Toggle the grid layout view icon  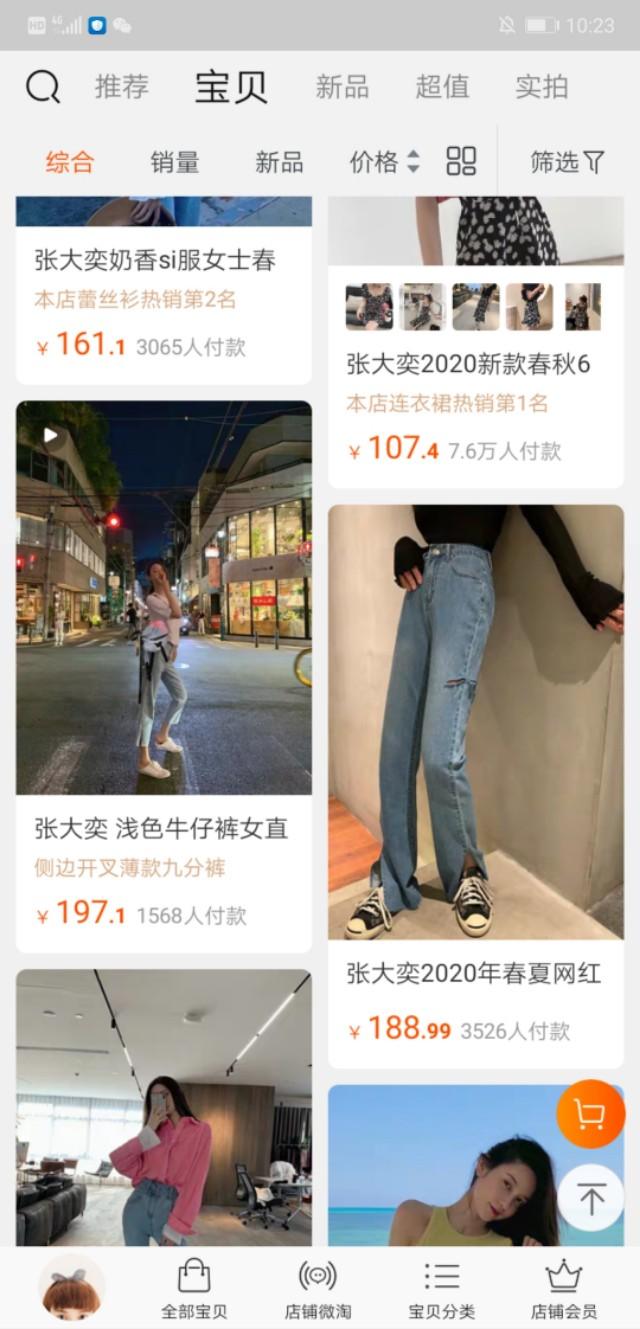(461, 161)
